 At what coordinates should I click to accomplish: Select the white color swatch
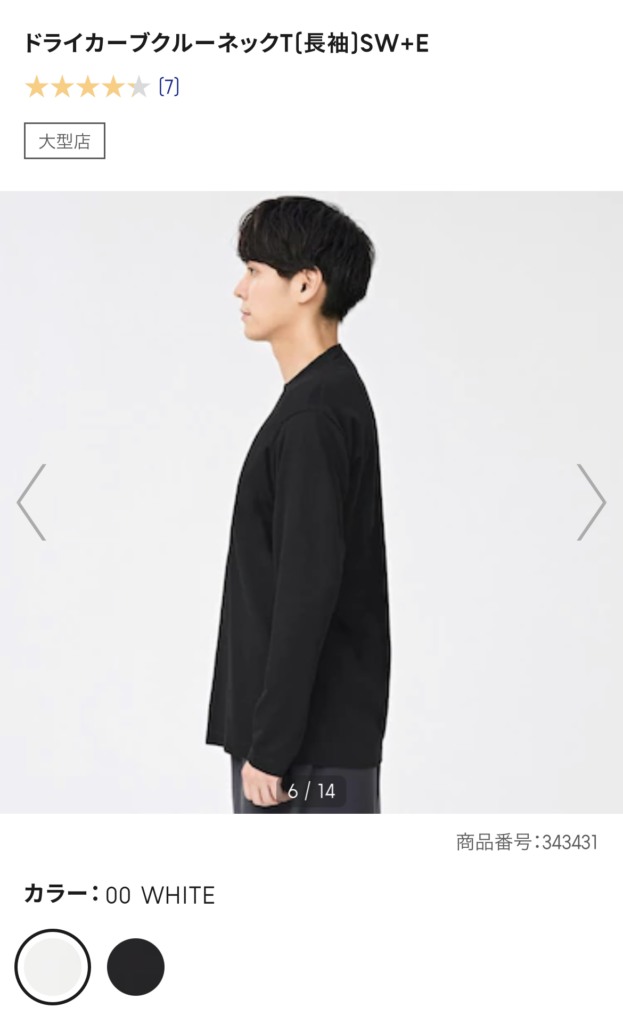(x=52, y=967)
